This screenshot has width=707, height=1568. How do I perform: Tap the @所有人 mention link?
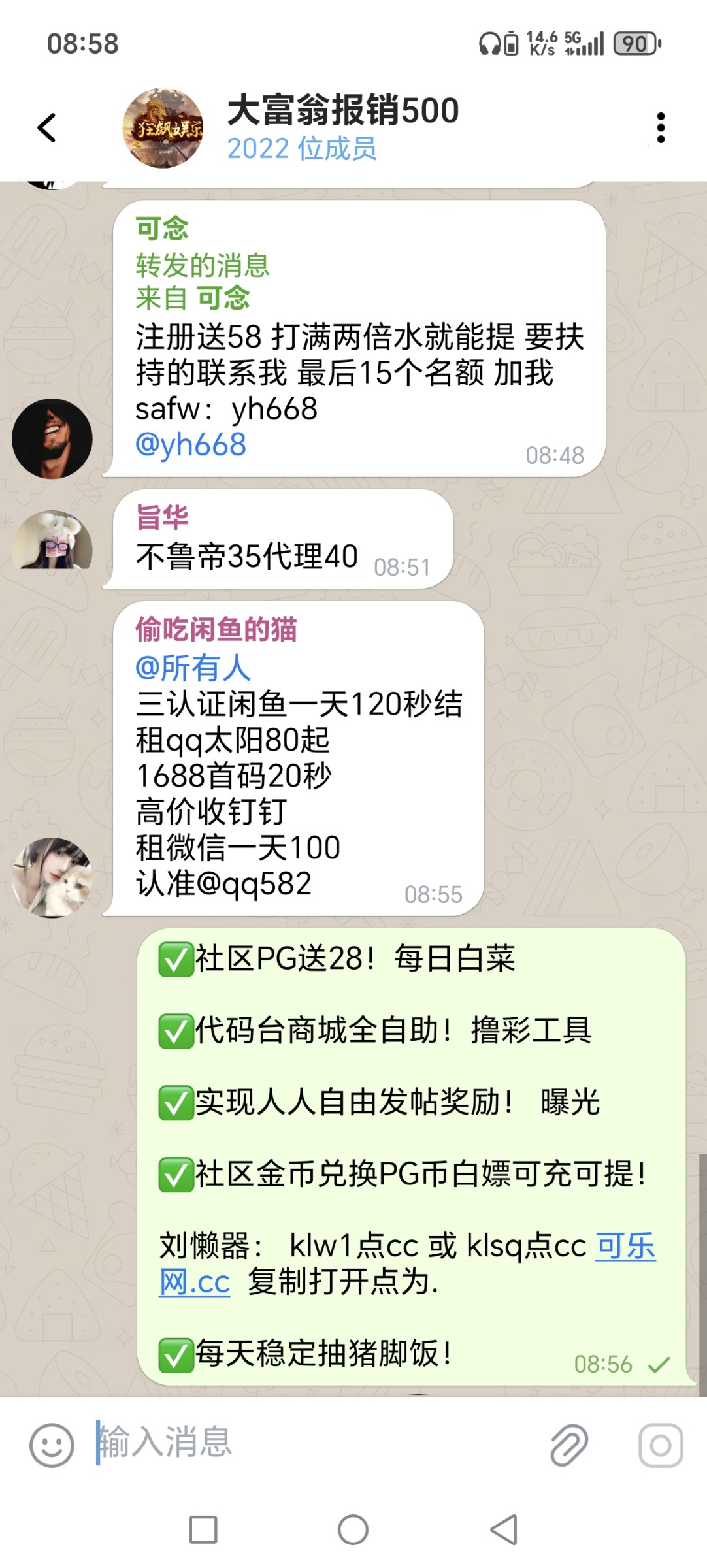point(193,668)
